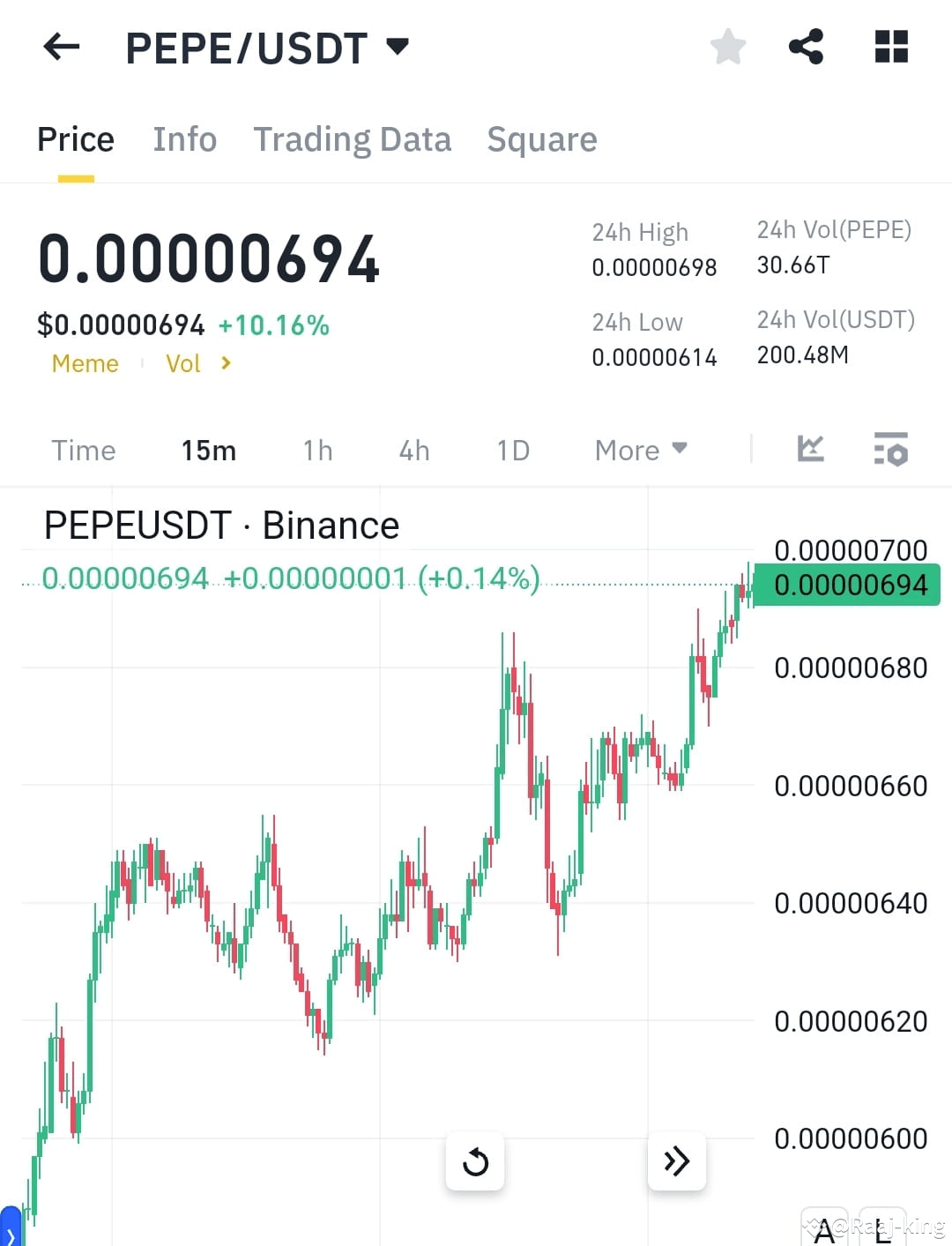Select the Info section
Screen dimensions: 952x1246
184,138
